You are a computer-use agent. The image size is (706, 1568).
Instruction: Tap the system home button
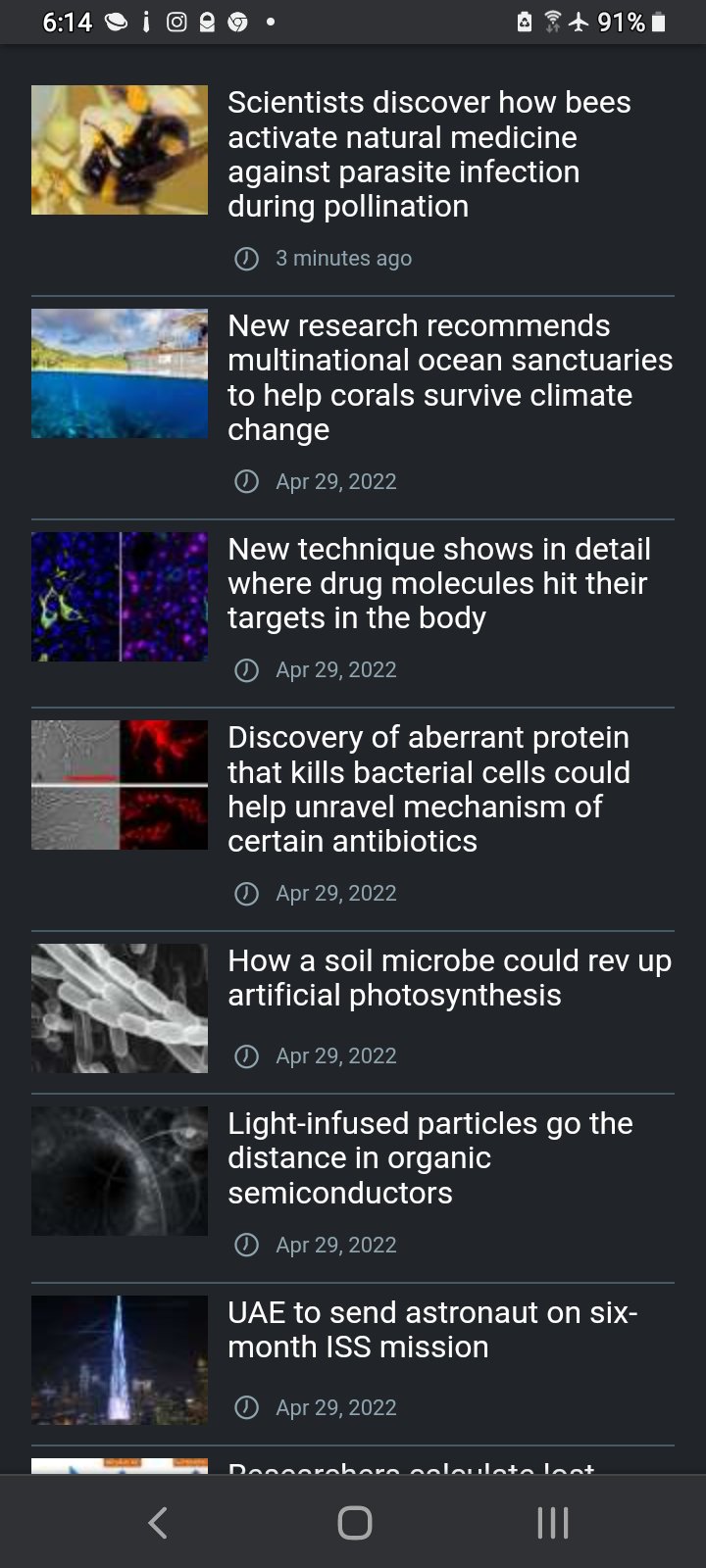click(354, 1522)
